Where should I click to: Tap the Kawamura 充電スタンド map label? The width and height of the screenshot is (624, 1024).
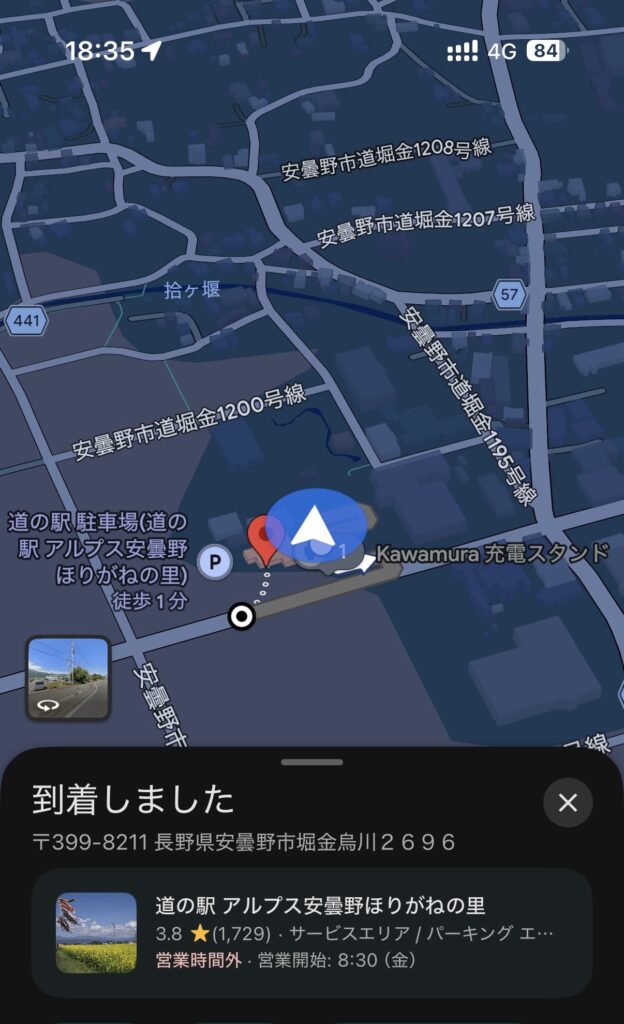coord(492,553)
